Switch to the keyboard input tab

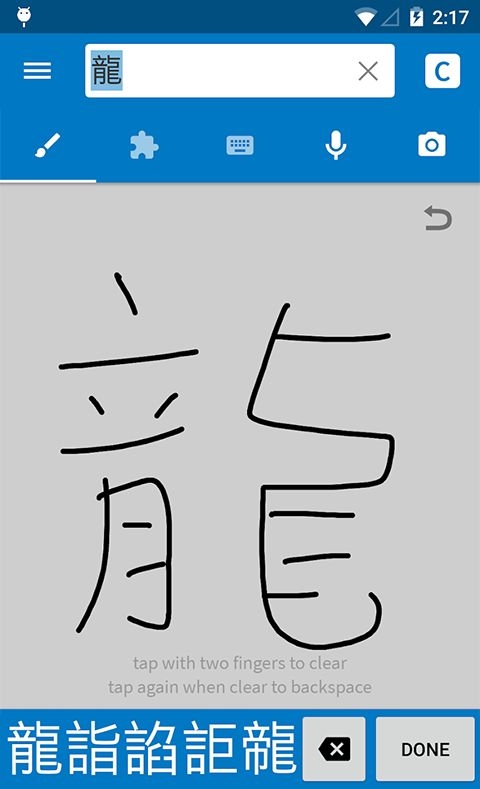click(240, 145)
